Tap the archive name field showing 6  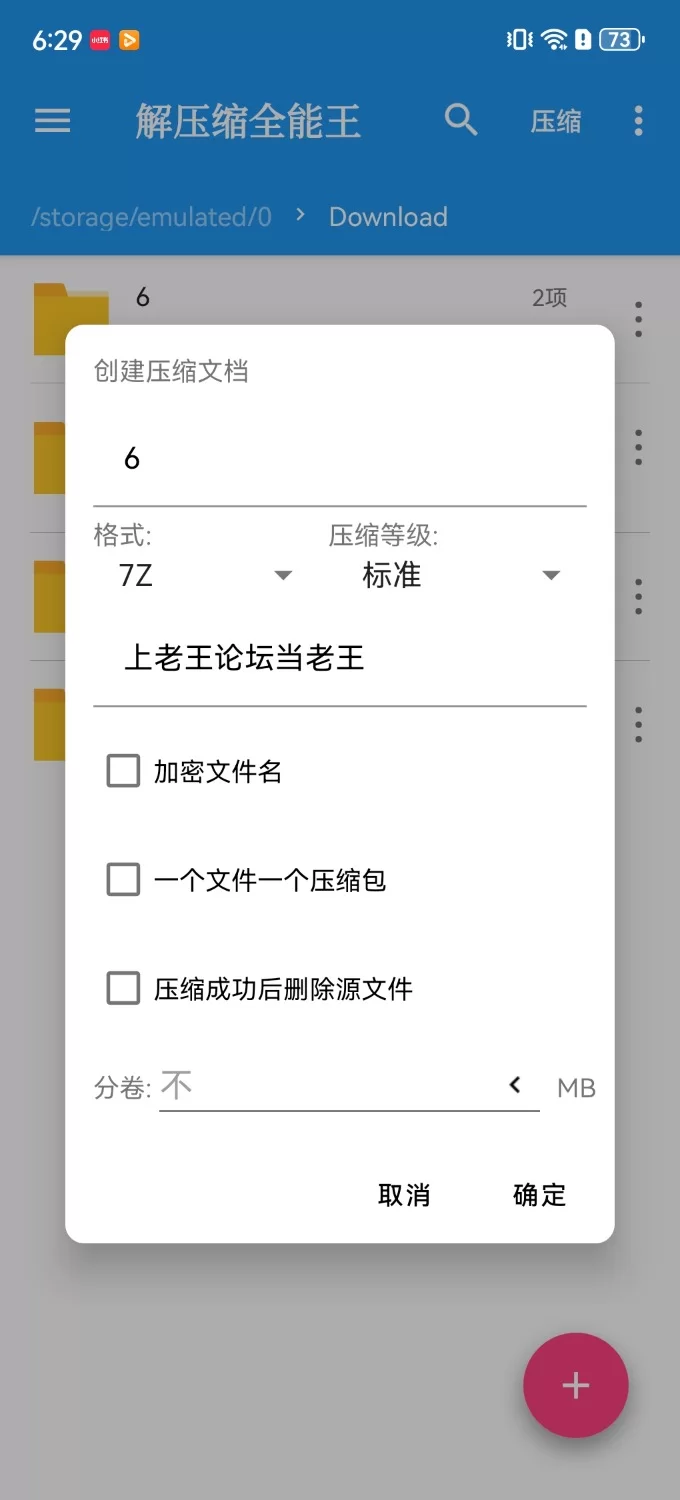339,459
